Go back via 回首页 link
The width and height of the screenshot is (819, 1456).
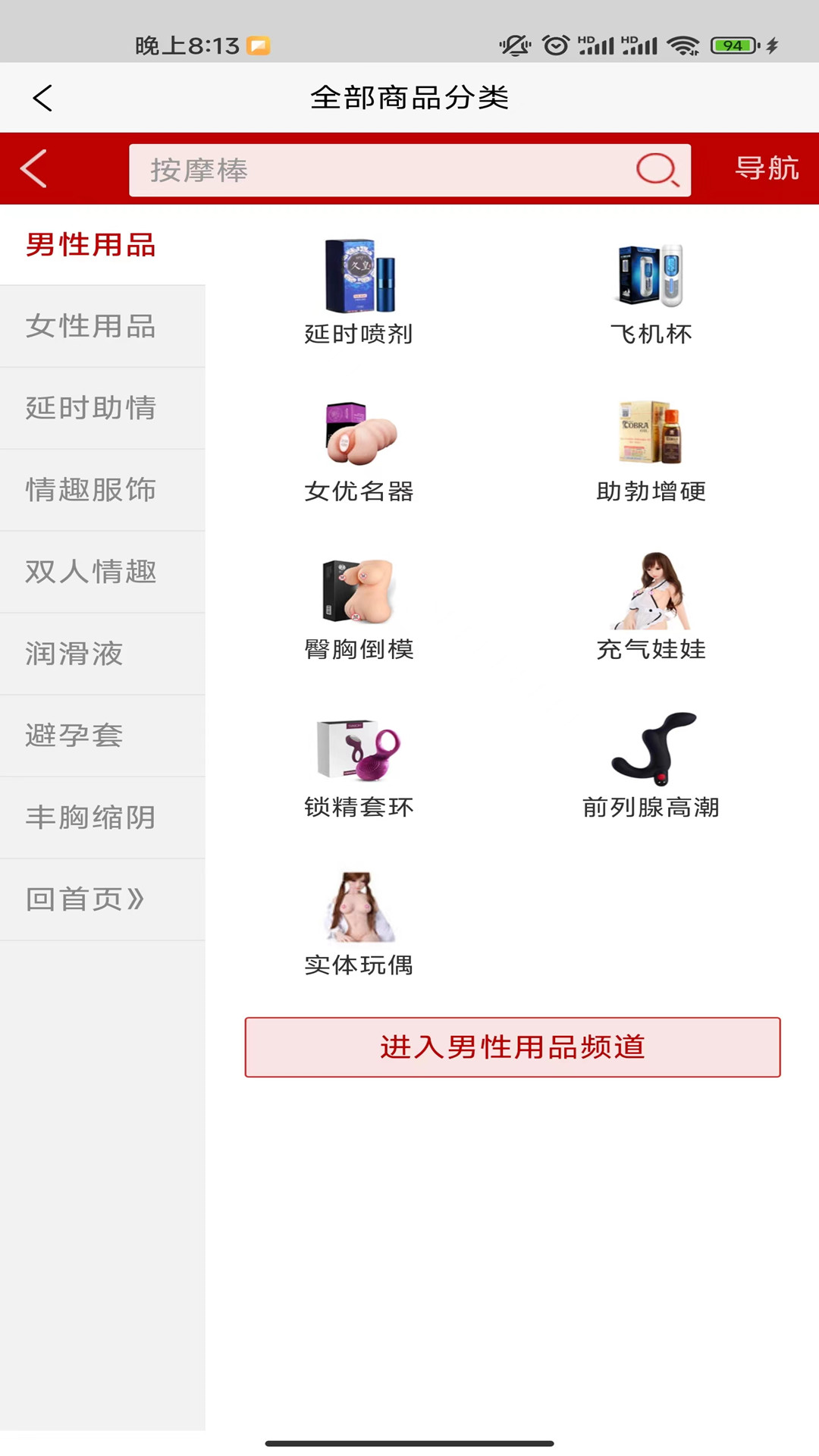click(85, 899)
